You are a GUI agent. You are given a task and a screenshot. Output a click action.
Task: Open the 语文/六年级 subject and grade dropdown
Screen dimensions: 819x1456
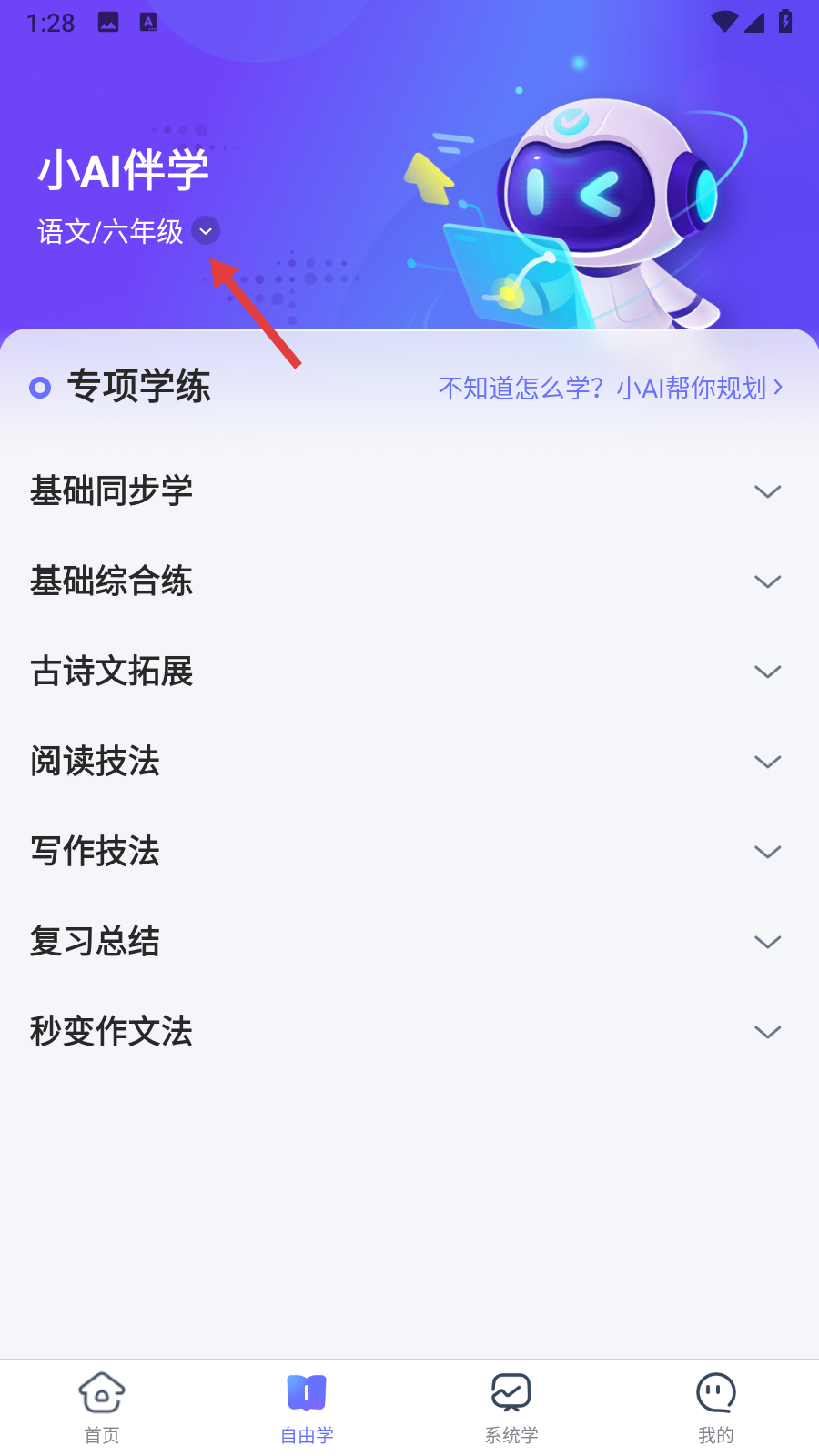click(x=206, y=231)
